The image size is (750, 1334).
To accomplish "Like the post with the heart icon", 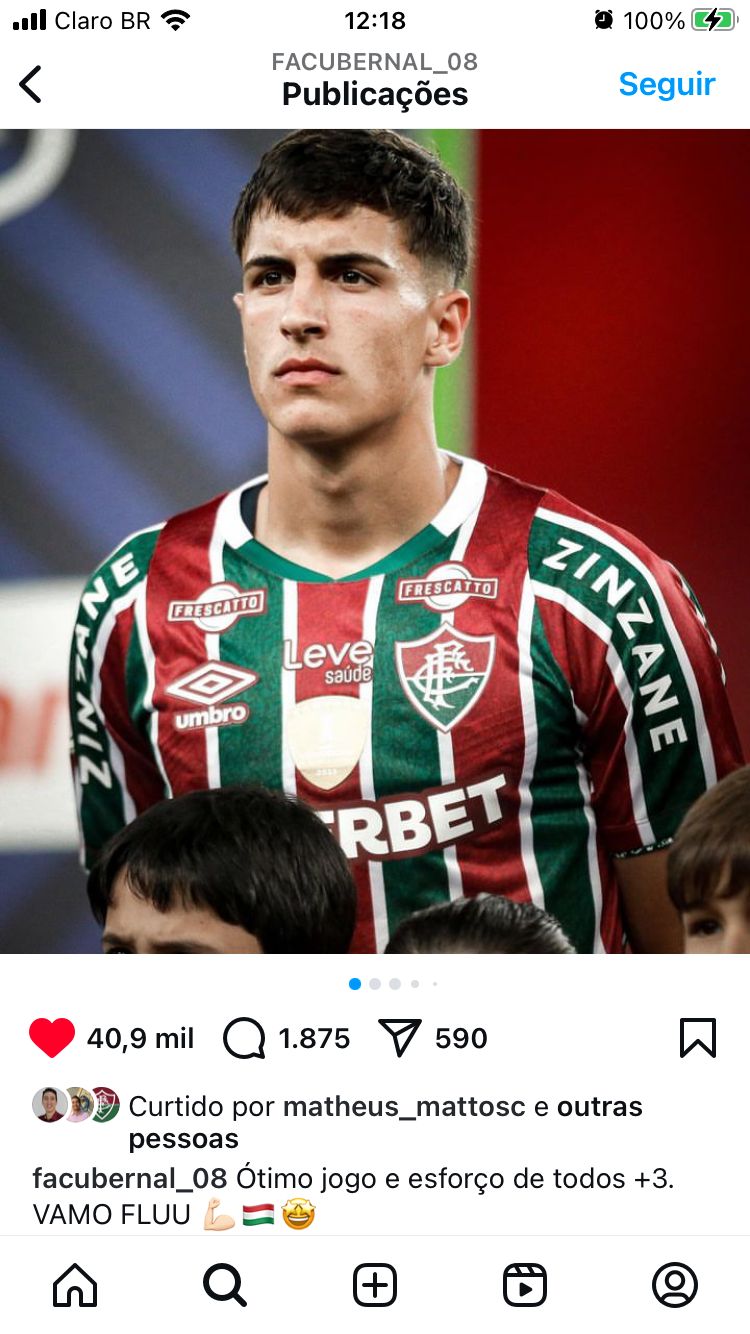I will point(52,1038).
